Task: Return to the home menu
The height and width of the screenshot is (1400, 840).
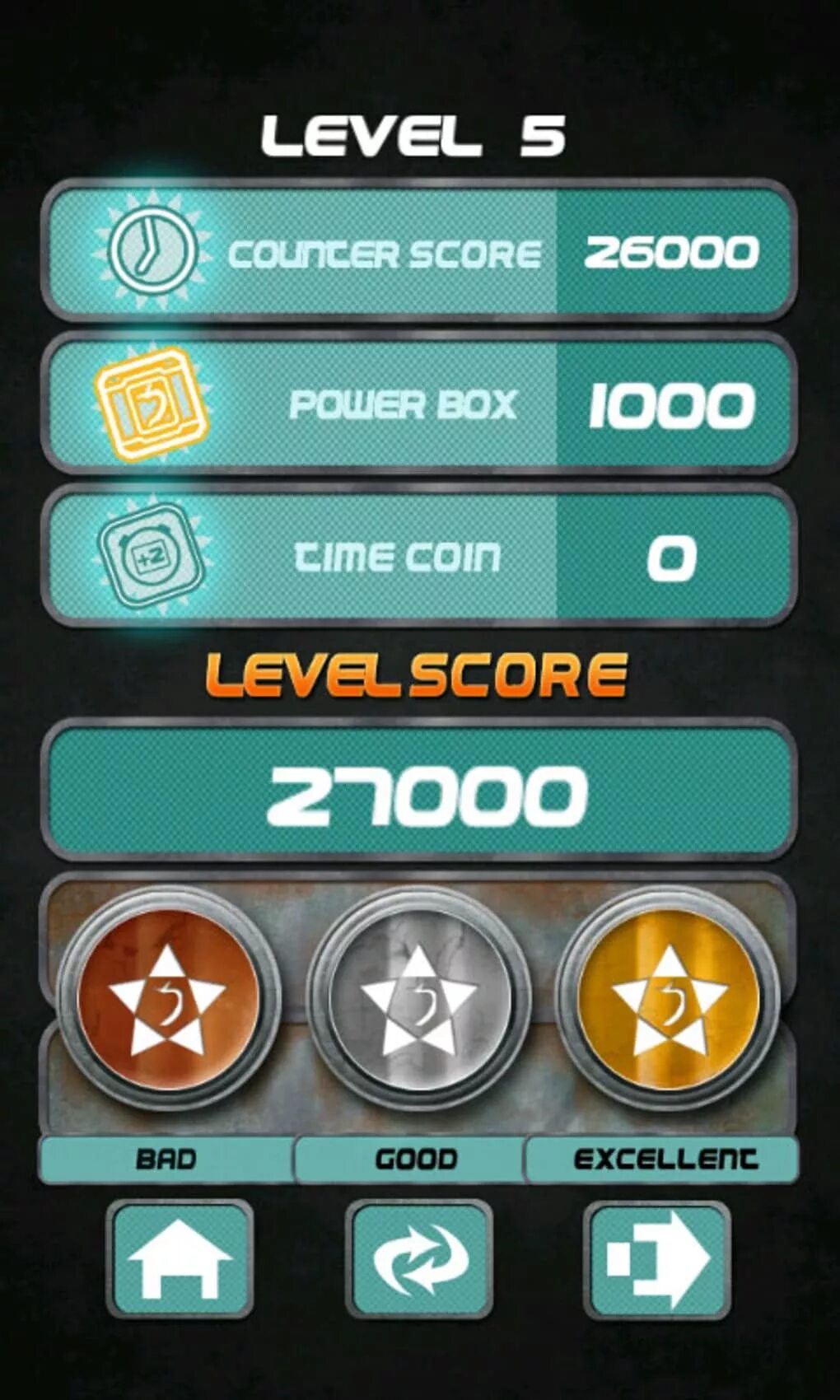Action: (179, 1259)
